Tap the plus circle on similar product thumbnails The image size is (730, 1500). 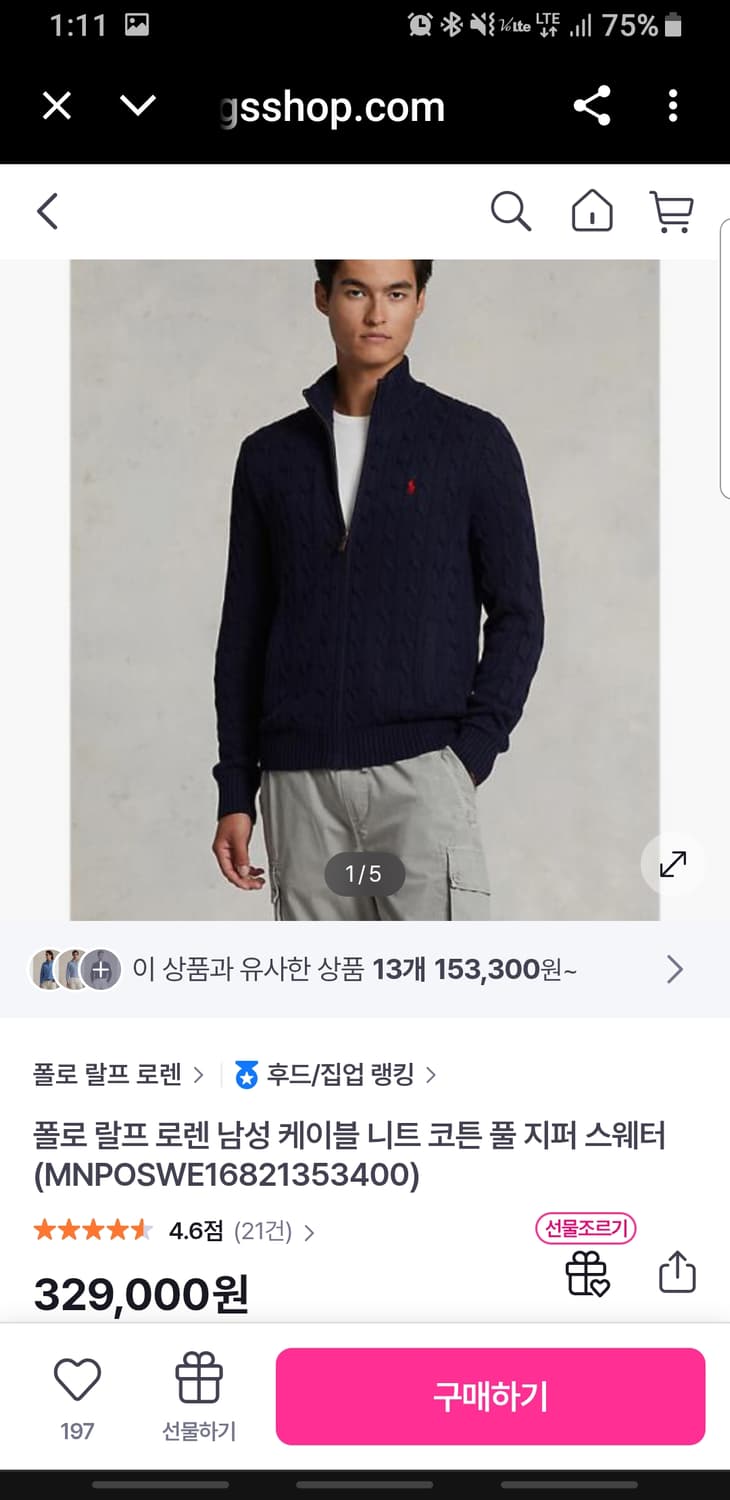100,968
